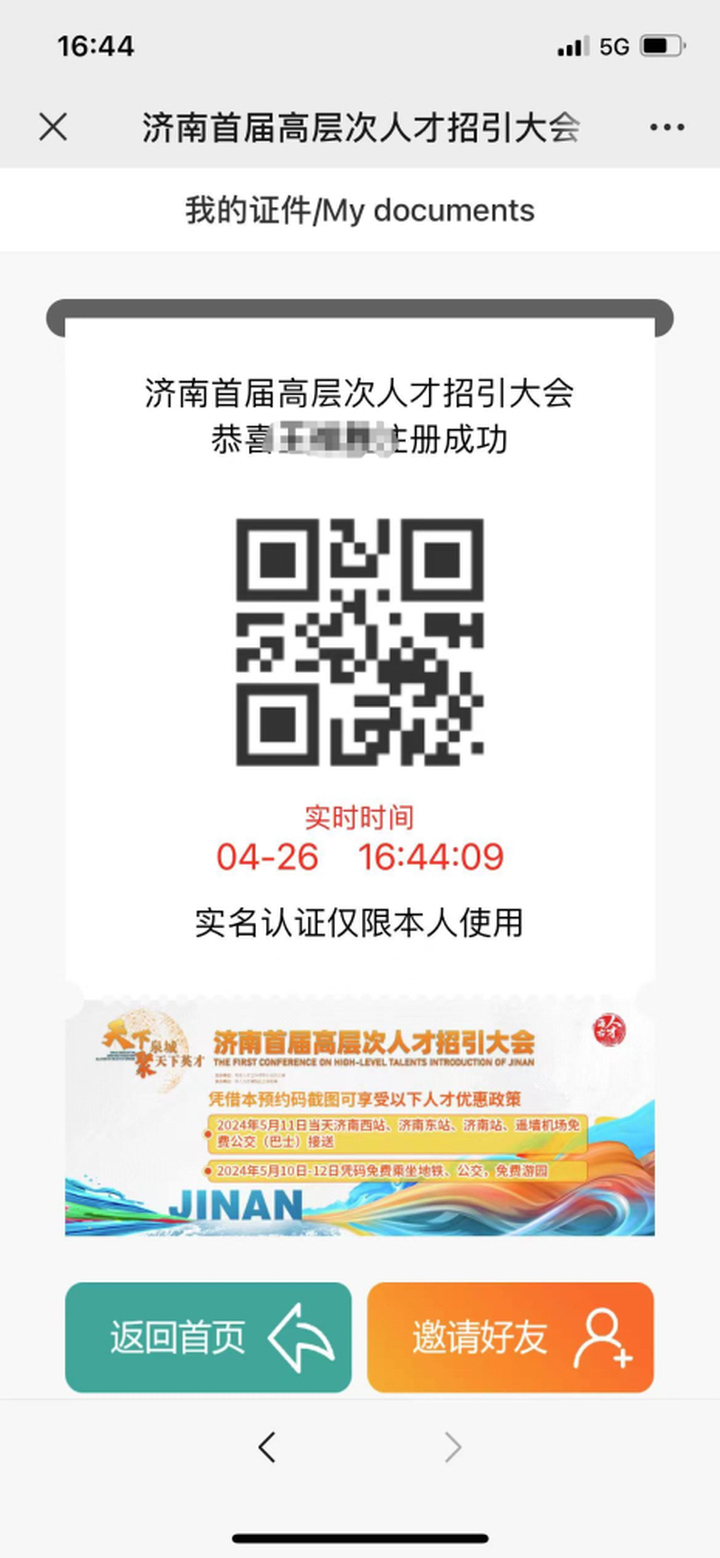The height and width of the screenshot is (1558, 720).
Task: Tap the 我的证件/My documents header
Action: tap(360, 209)
